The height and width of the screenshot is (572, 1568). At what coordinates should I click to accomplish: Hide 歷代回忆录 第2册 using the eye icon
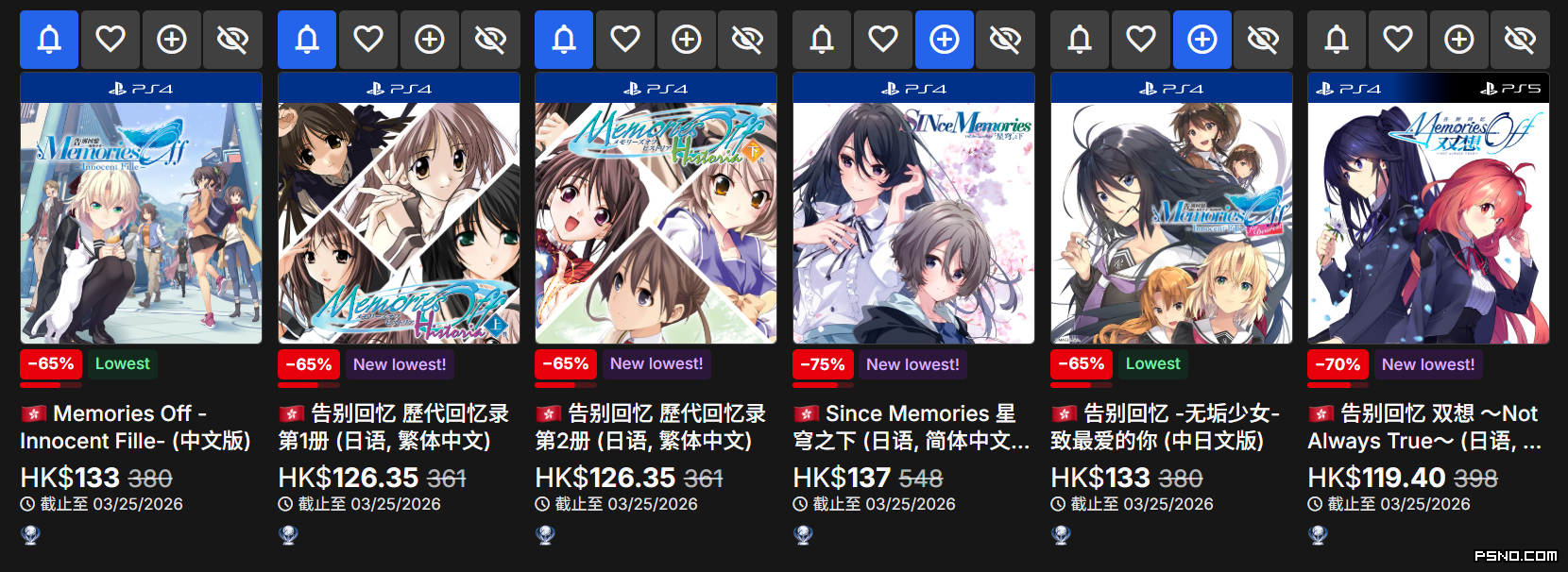pos(747,40)
